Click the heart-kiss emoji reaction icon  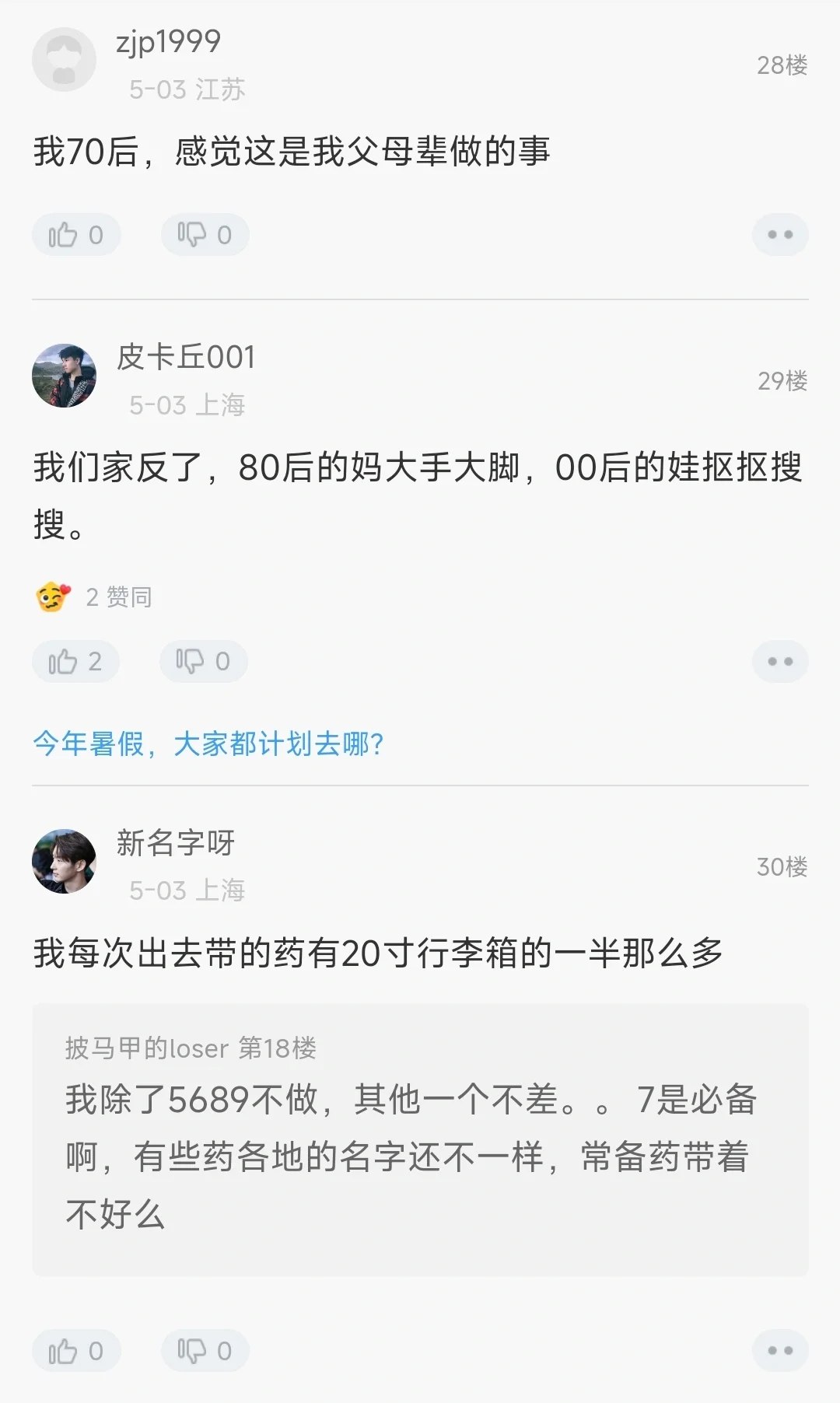[53, 596]
